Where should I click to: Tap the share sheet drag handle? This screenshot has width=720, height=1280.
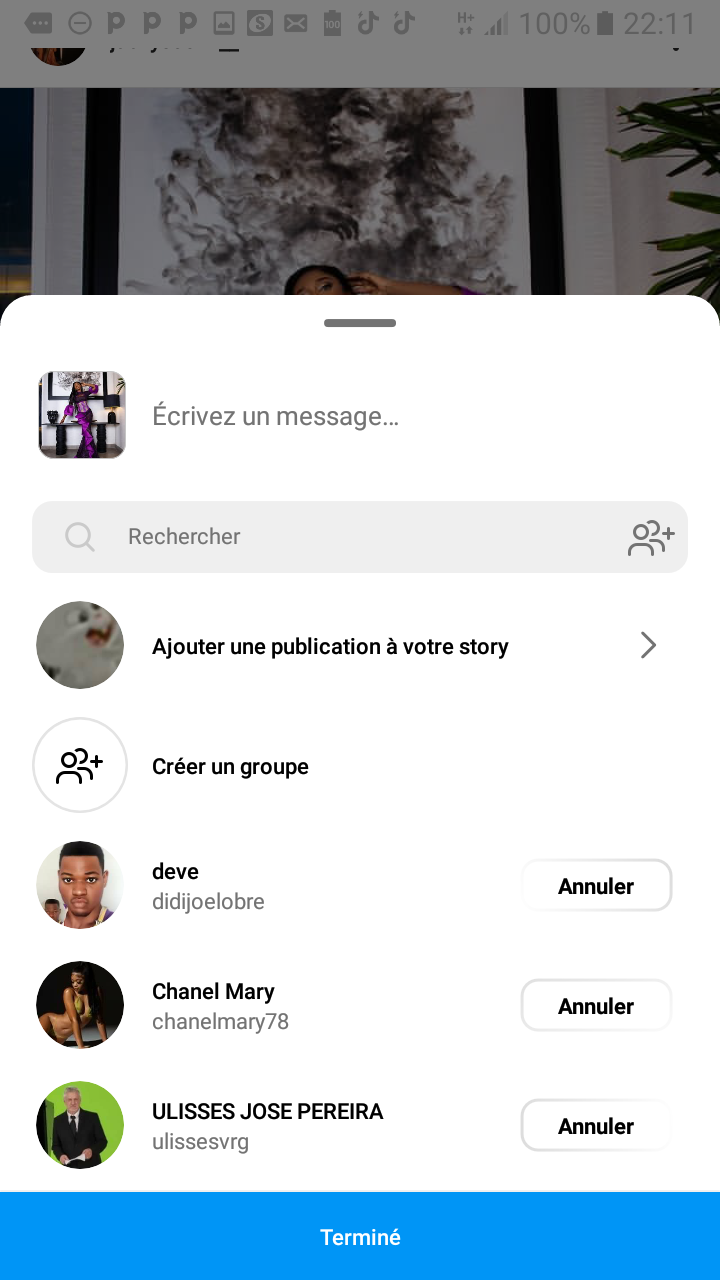point(360,323)
